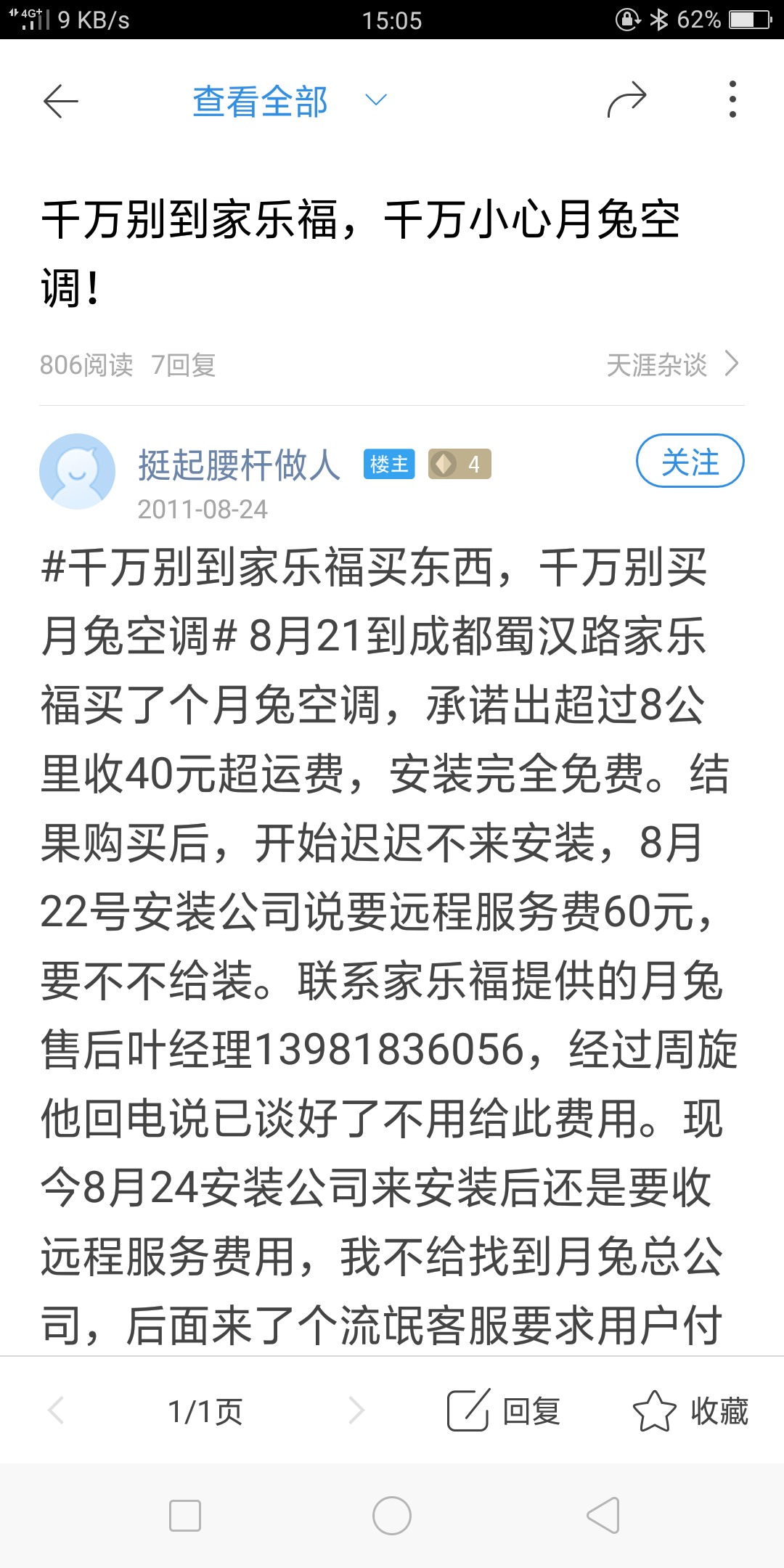The width and height of the screenshot is (784, 1568).
Task: Go to the previous page
Action: (x=57, y=1410)
